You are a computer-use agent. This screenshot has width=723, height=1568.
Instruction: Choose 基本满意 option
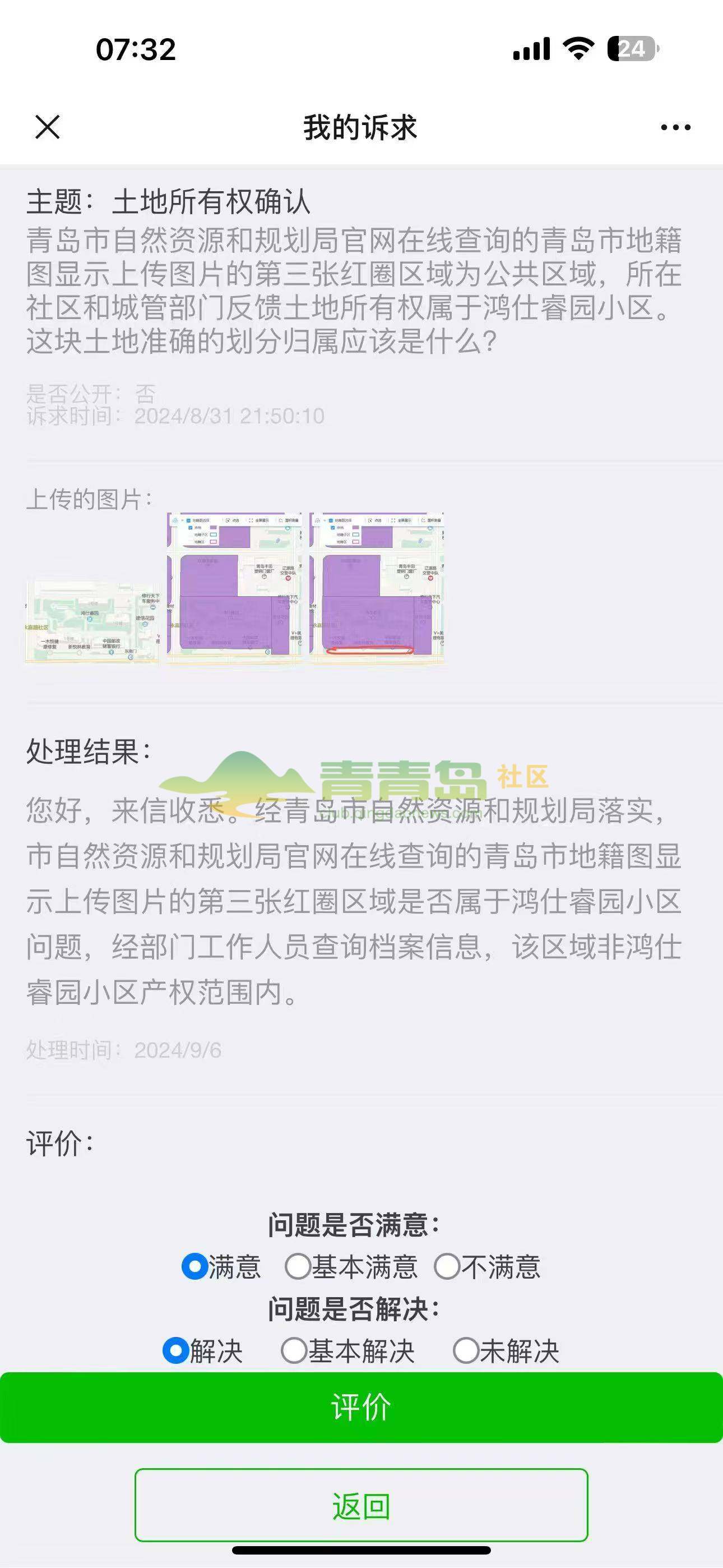[298, 1266]
